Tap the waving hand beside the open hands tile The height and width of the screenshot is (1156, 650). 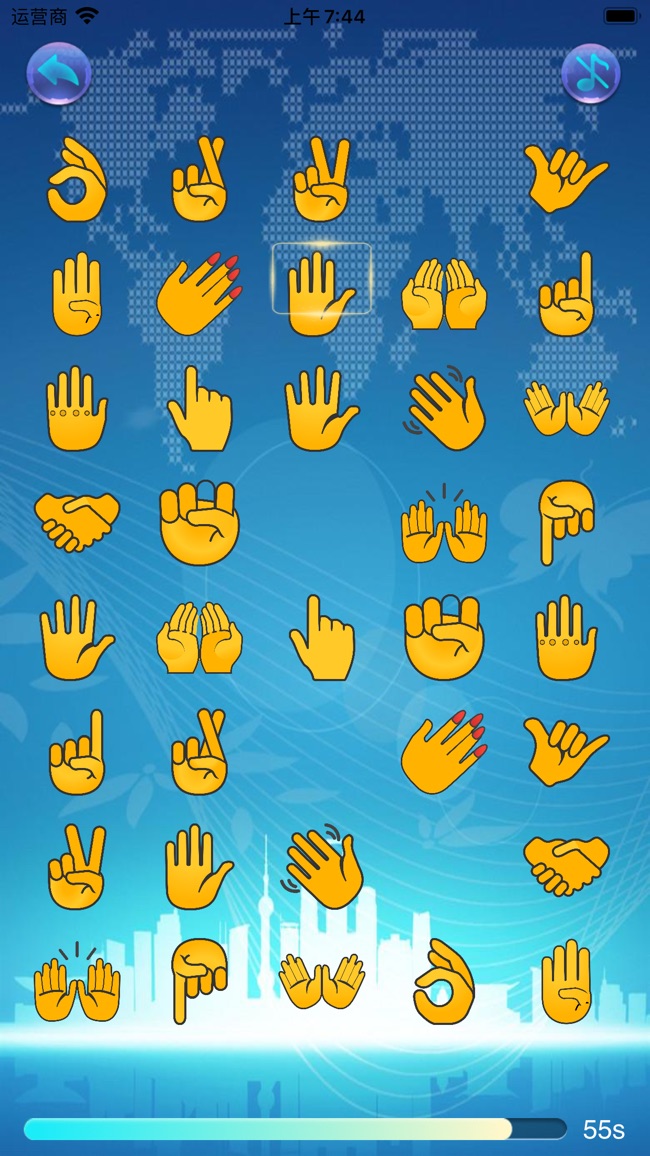click(x=444, y=408)
